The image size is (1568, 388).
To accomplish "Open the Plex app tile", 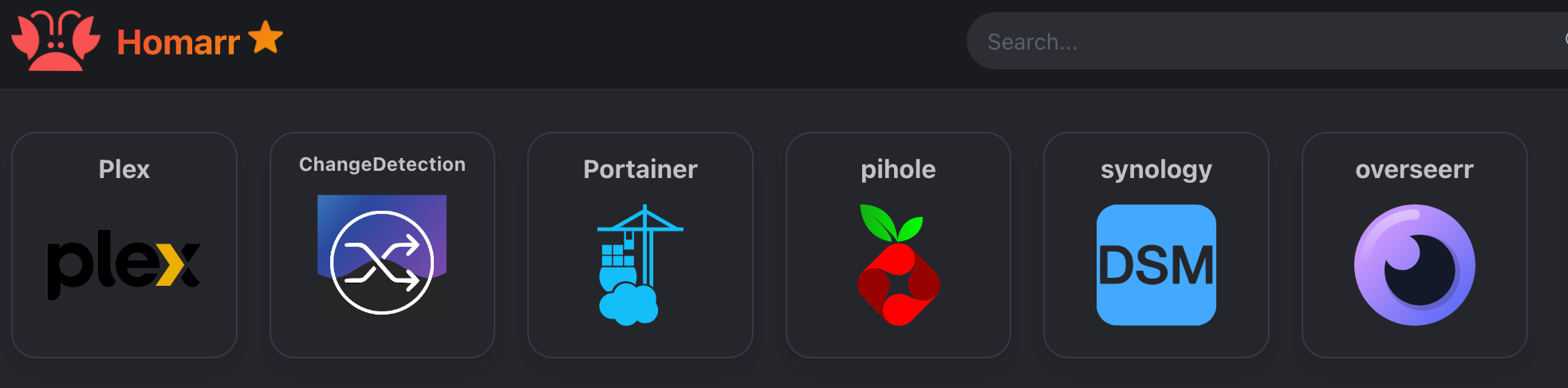I will point(124,245).
